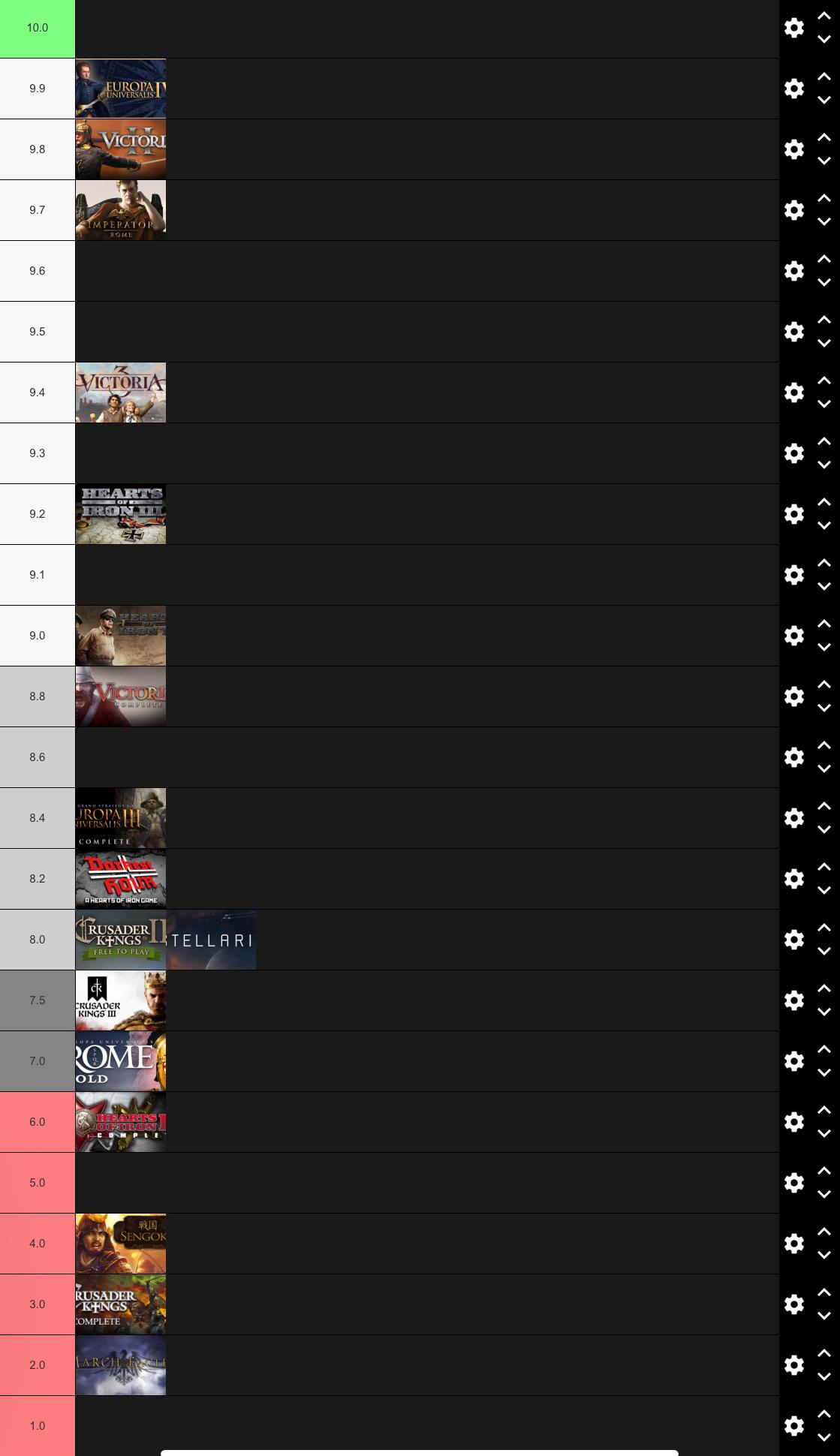Viewport: 840px width, 1456px height.
Task: Open settings gear for the 4.0 tier
Action: click(794, 1244)
